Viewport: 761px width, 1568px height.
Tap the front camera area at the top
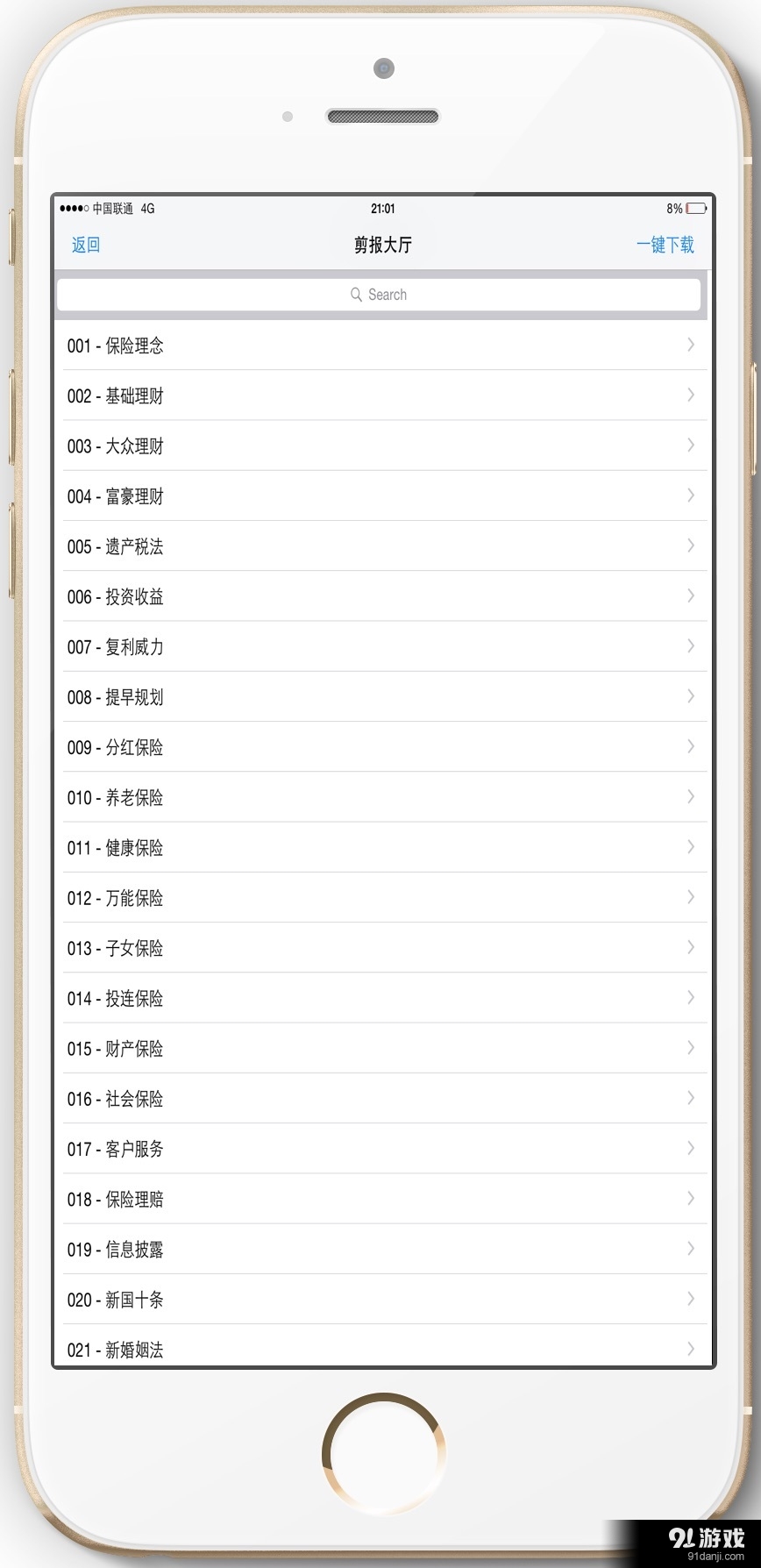[x=381, y=68]
